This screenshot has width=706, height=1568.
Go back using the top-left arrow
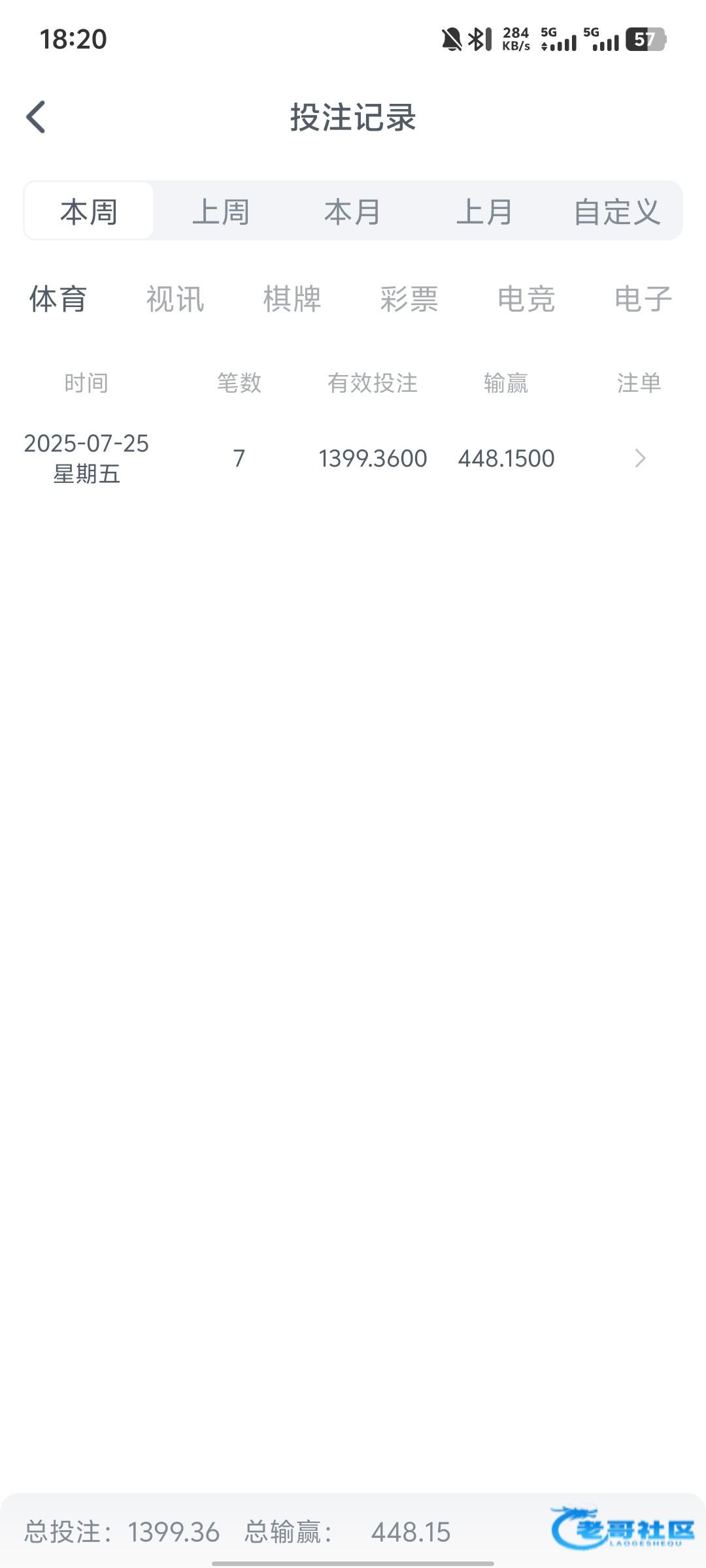click(x=36, y=118)
